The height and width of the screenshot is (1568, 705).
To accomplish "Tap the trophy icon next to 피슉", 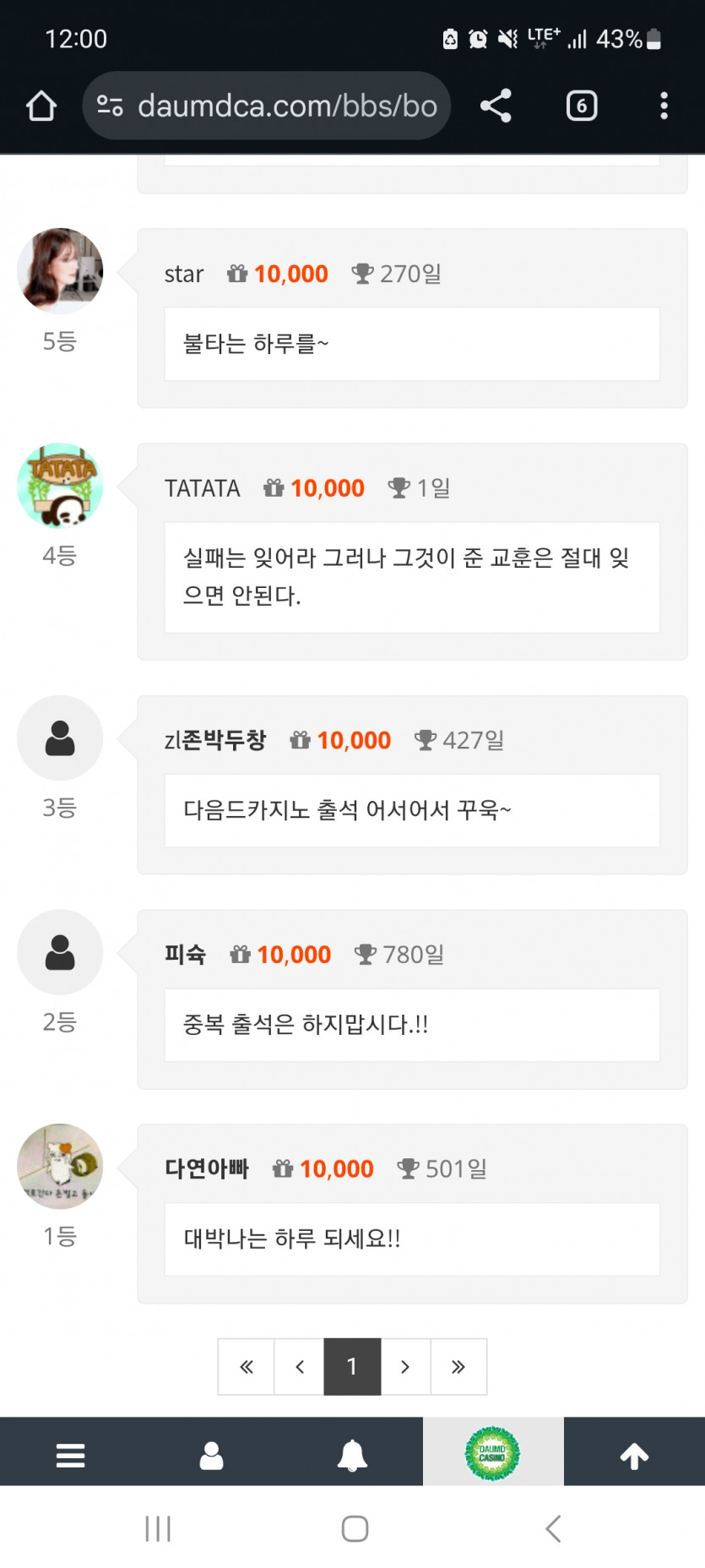I will click(366, 955).
